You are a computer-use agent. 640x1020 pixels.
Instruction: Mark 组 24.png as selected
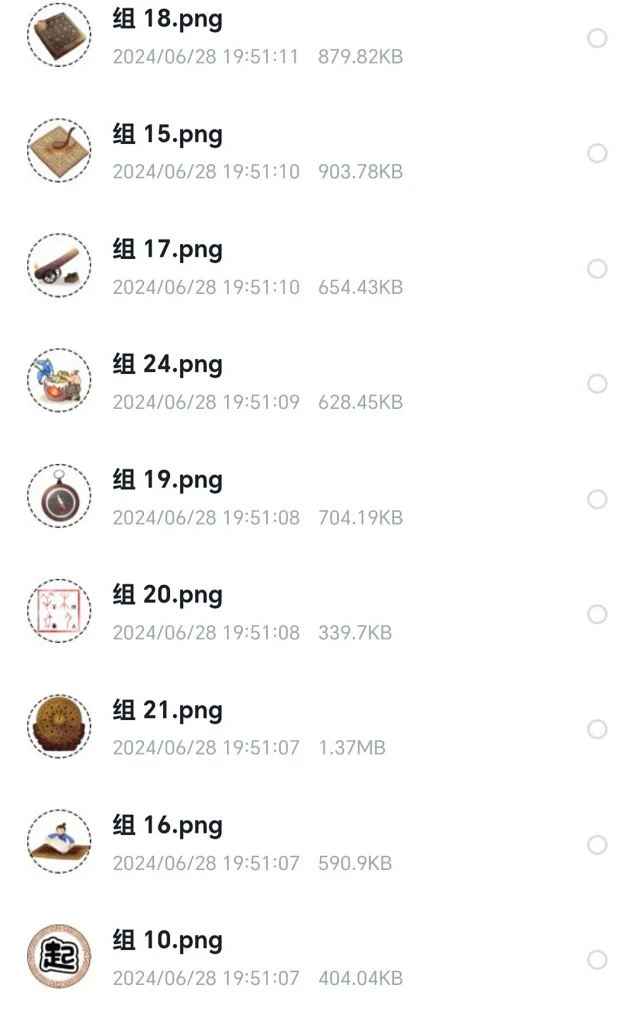[x=597, y=384]
